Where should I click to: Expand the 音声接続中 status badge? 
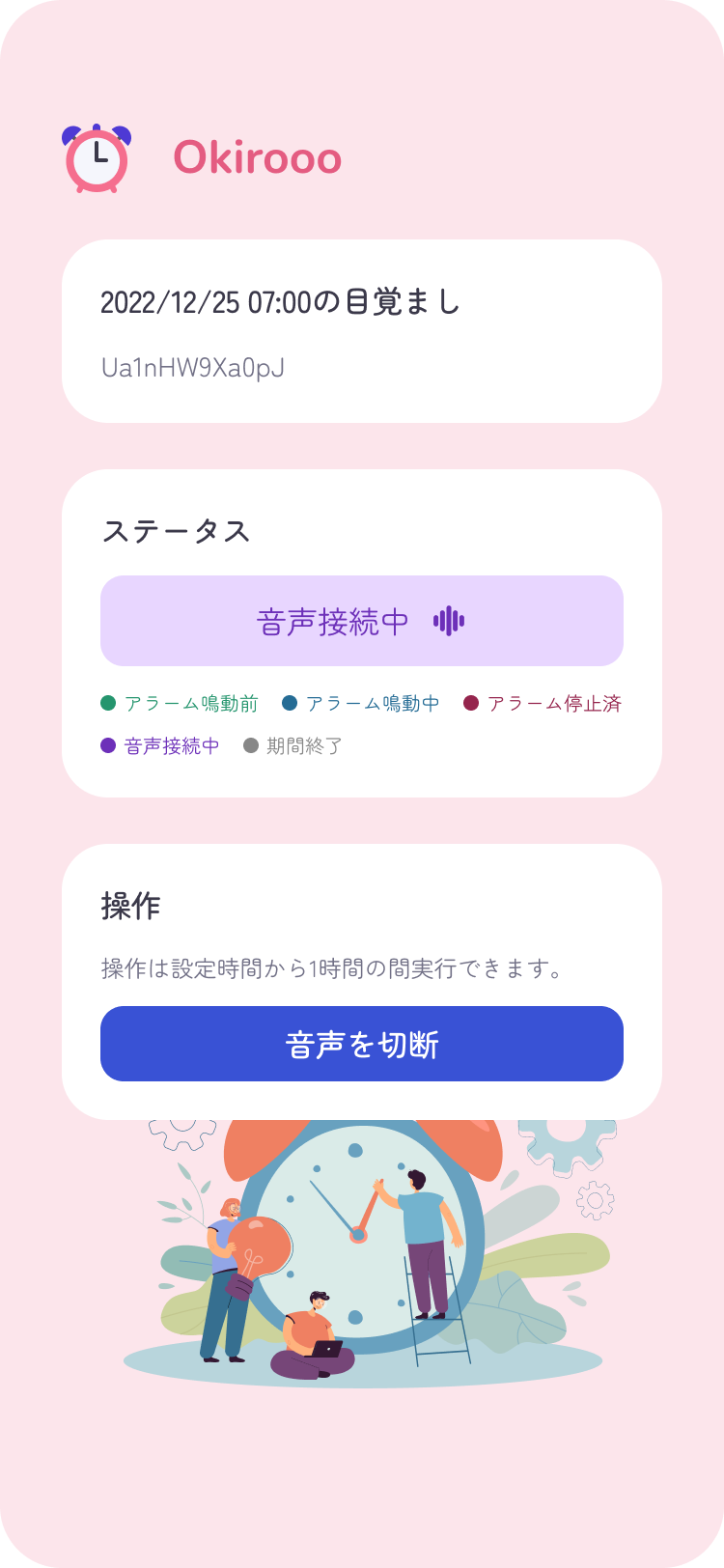pyautogui.click(x=362, y=621)
